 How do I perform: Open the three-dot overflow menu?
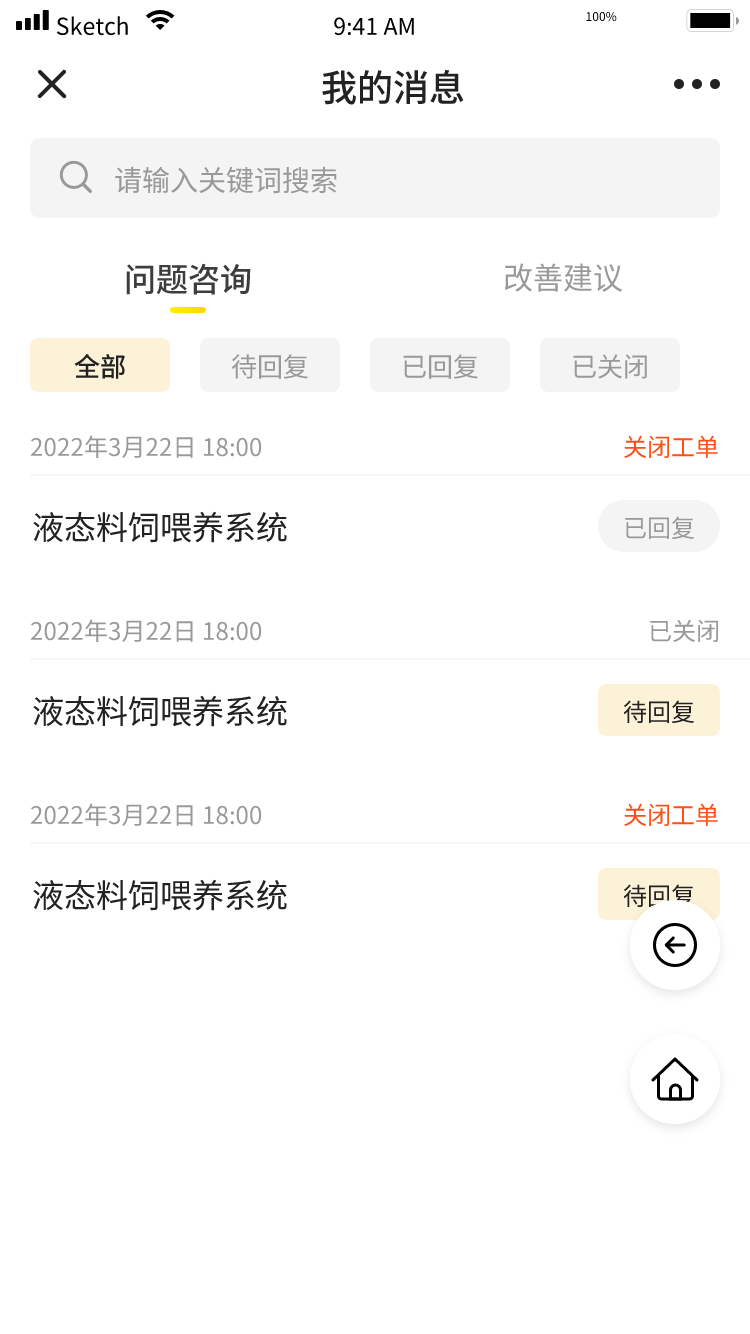tap(696, 84)
